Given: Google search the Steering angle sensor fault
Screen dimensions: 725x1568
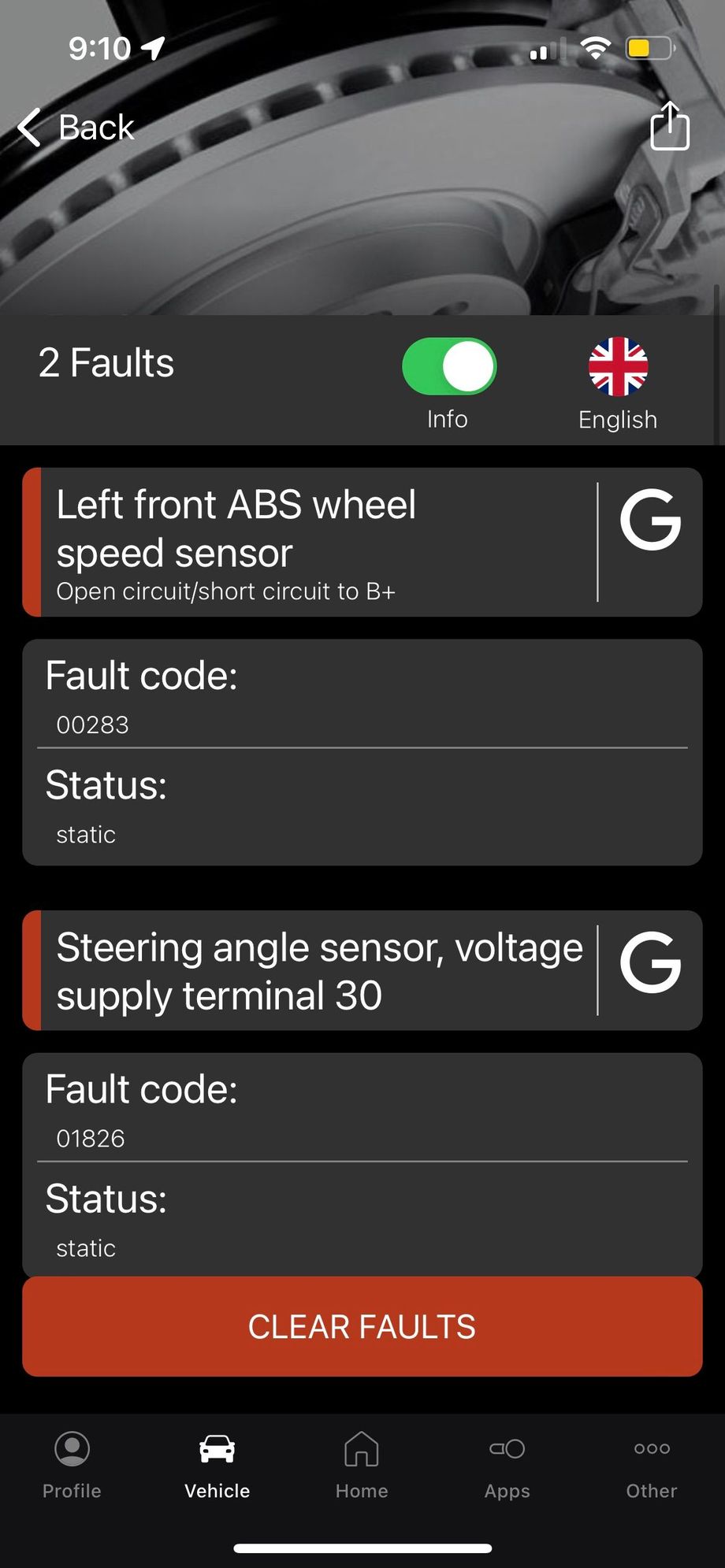Looking at the screenshot, I should click(650, 962).
